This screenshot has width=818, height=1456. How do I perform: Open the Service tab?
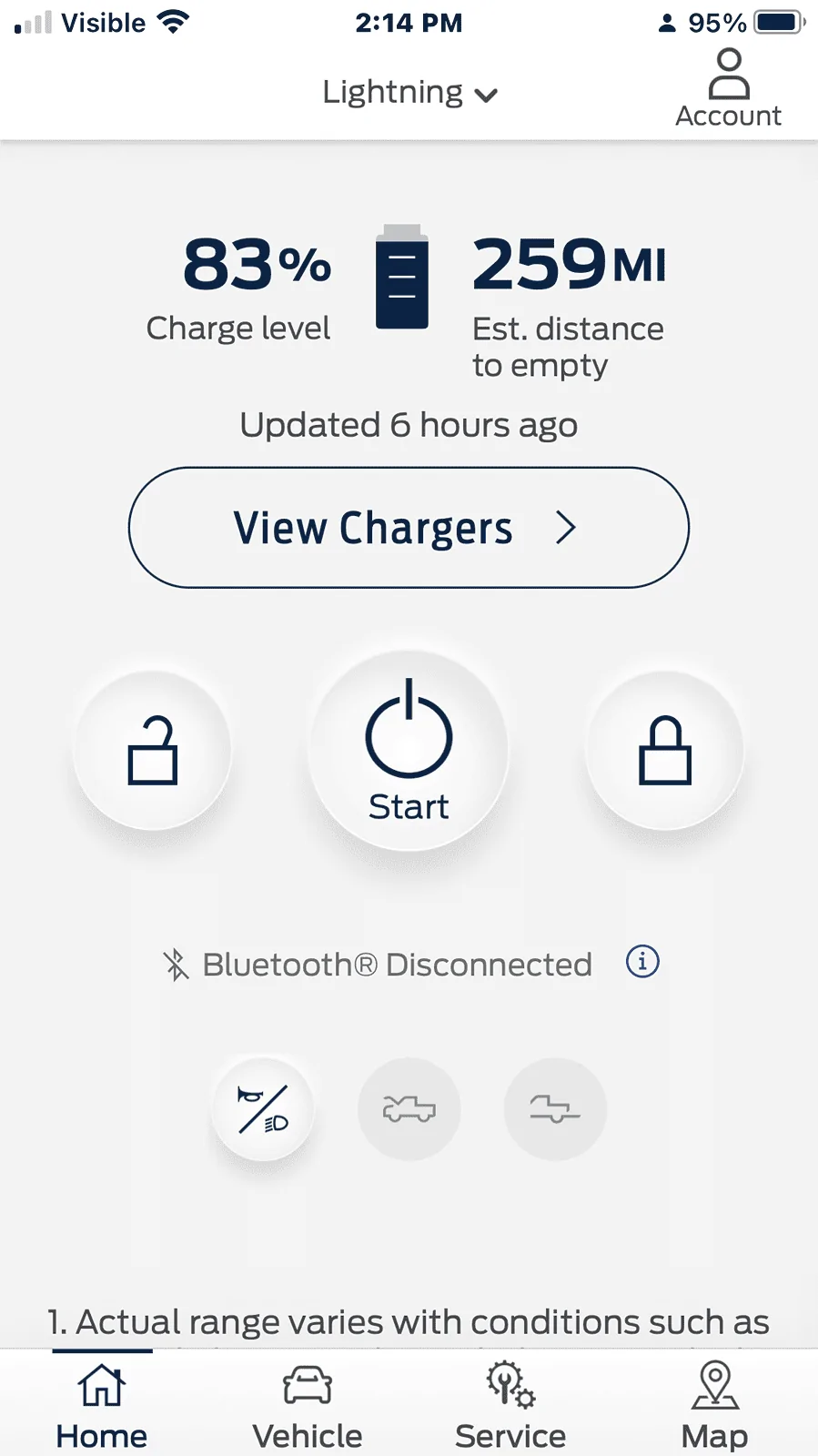point(510,1401)
